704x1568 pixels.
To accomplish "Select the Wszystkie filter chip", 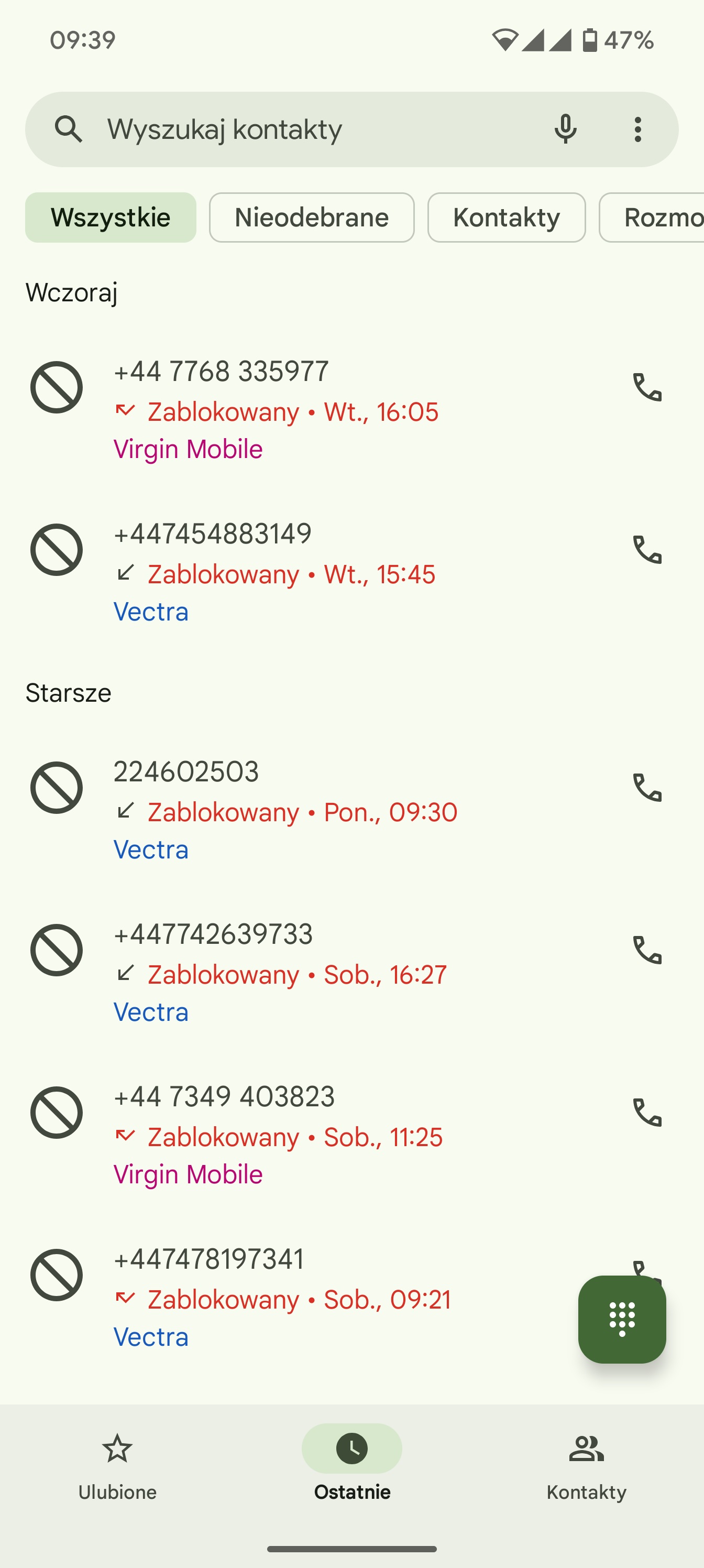I will (x=111, y=217).
